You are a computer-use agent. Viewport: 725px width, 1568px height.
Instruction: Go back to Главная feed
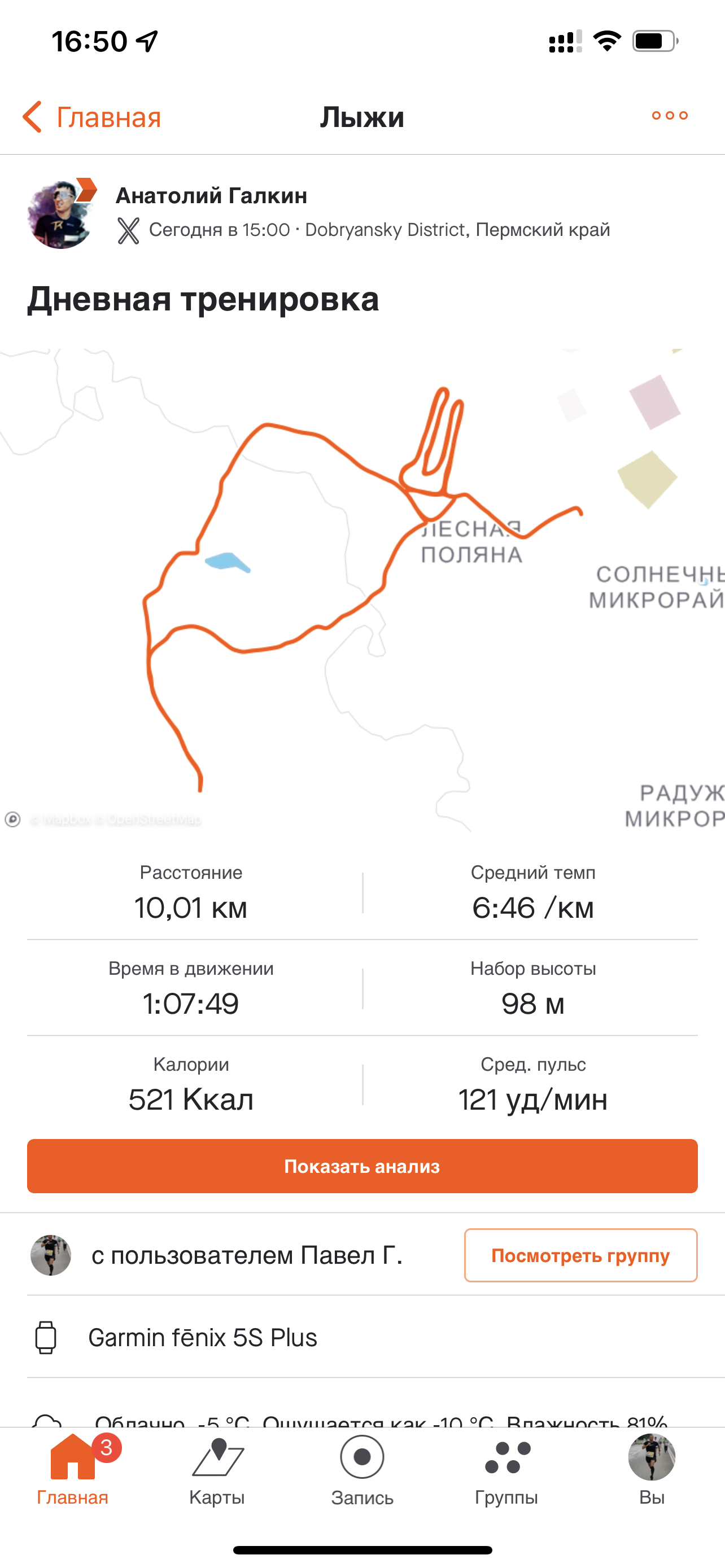[x=93, y=117]
